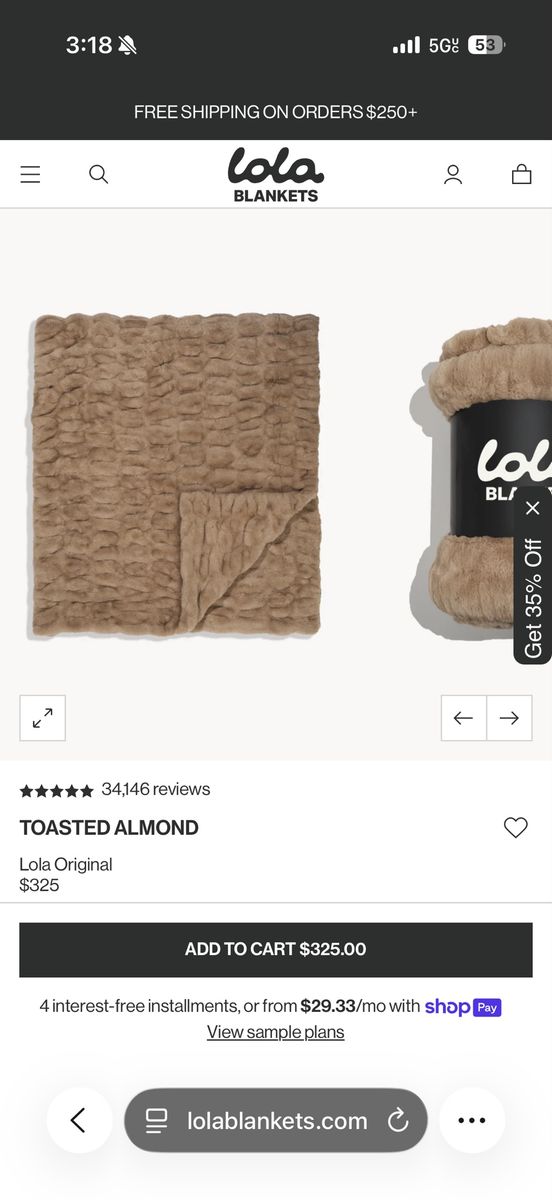Open the Get 35% Off offer
This screenshot has width=552, height=1200.
tap(533, 598)
